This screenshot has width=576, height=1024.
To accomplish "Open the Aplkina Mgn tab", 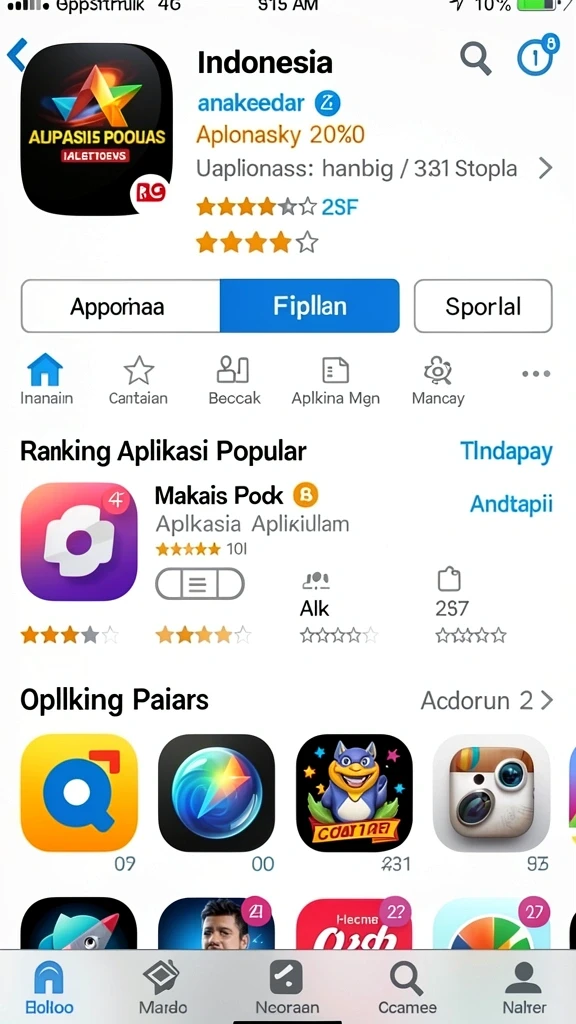I will tap(336, 381).
